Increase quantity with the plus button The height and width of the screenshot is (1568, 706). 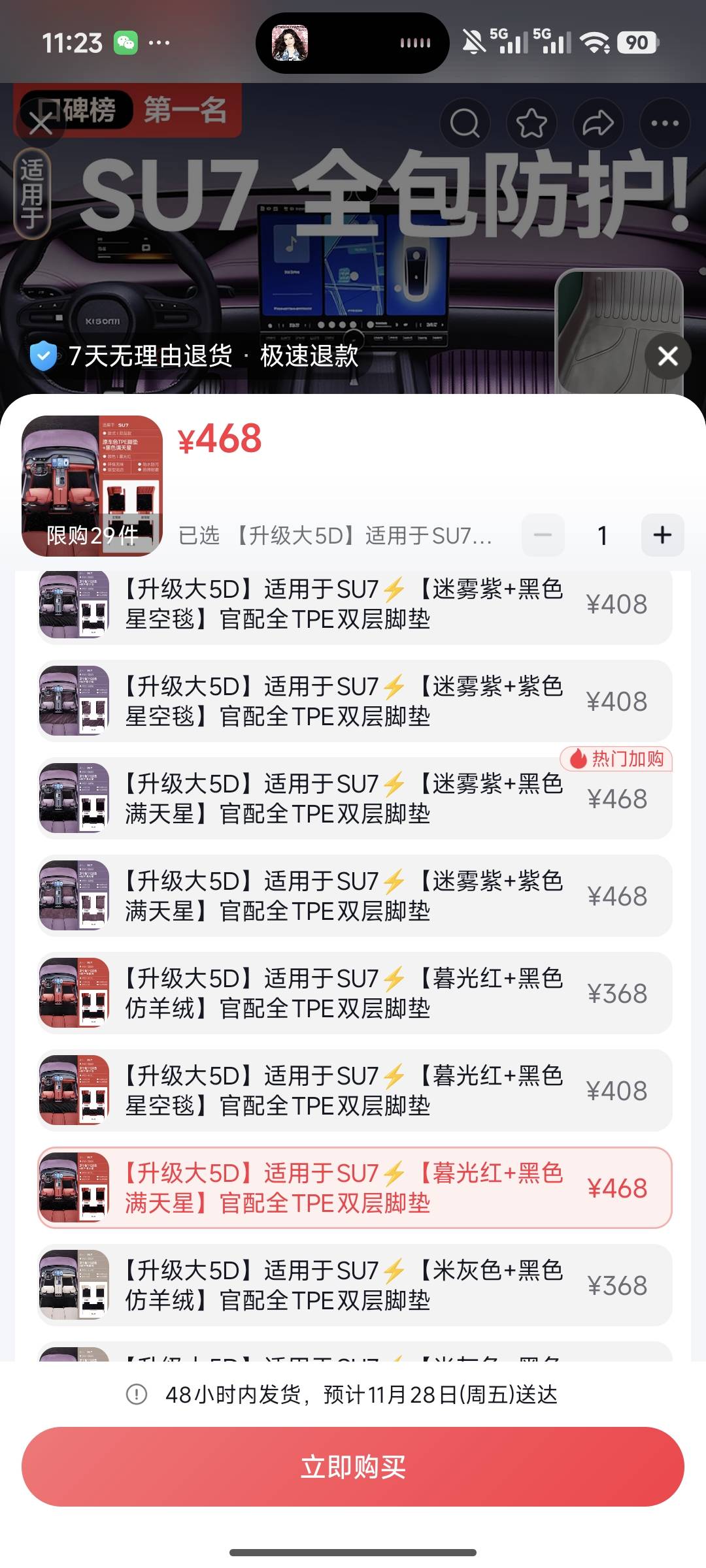pyautogui.click(x=662, y=535)
